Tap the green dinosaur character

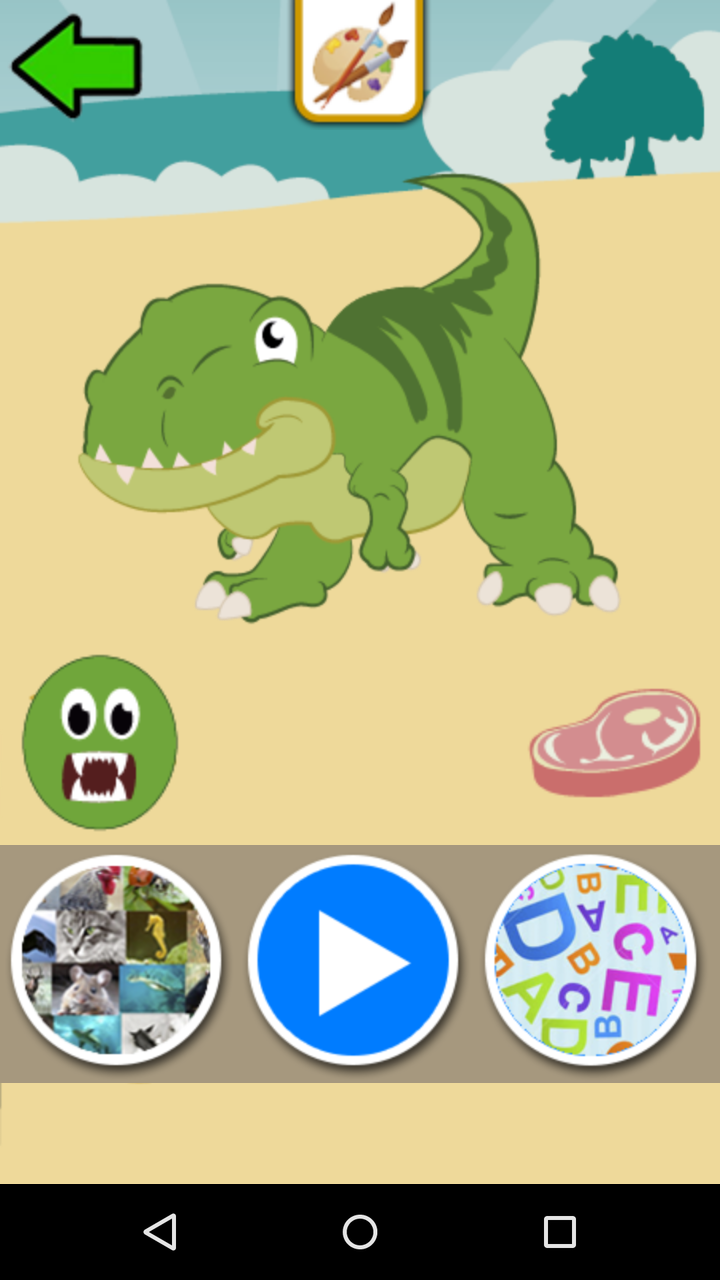click(350, 420)
